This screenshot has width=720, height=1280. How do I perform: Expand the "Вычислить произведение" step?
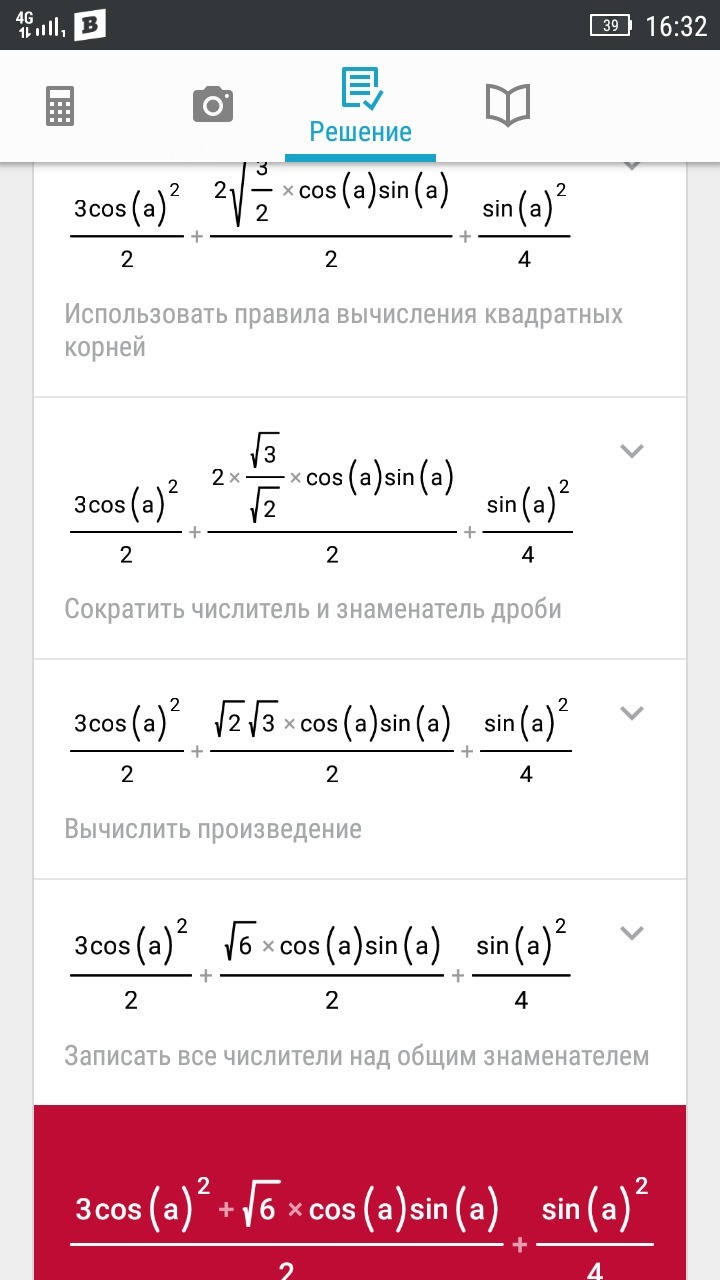[631, 713]
